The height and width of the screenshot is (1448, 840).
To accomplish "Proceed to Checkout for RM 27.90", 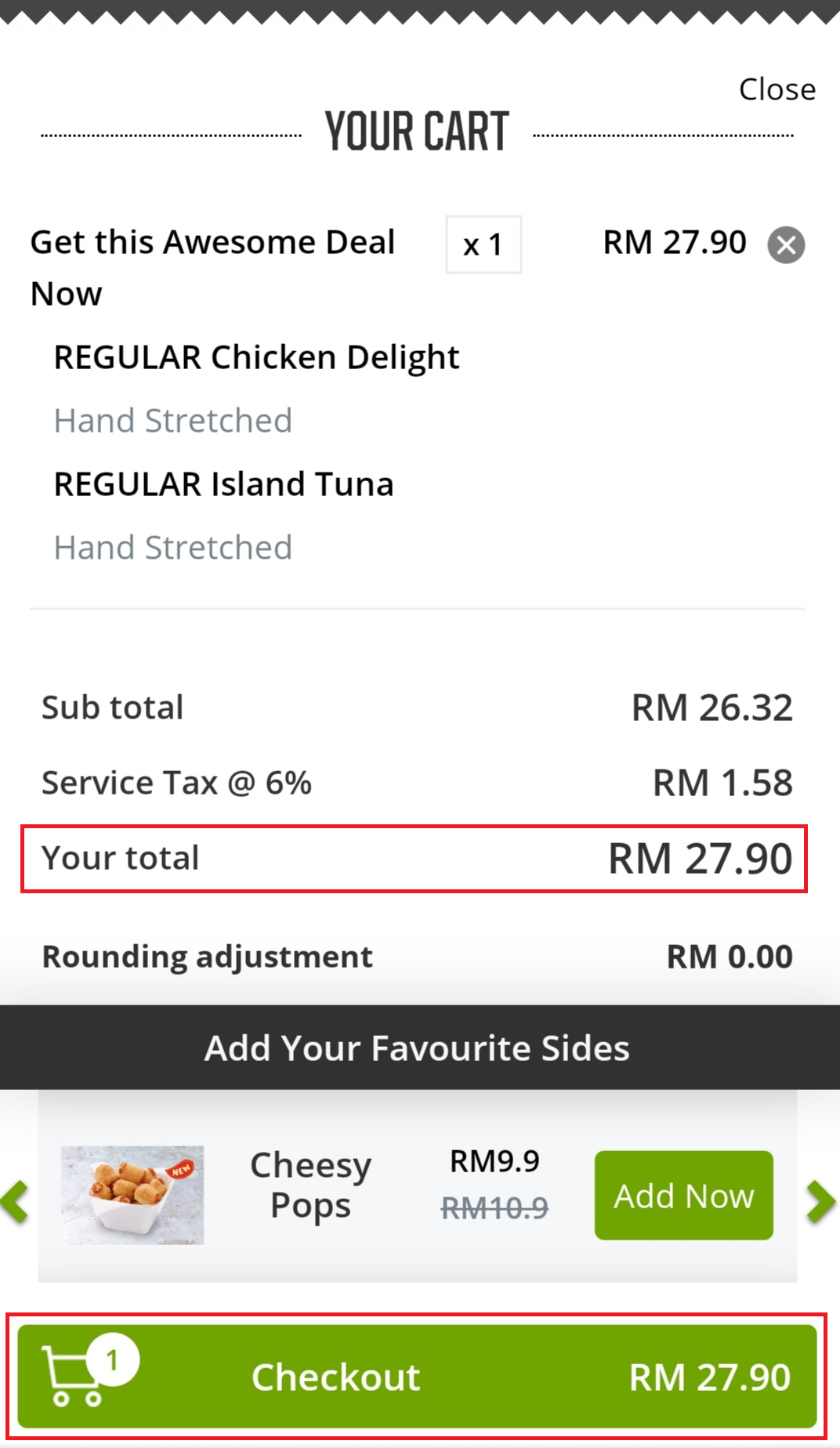I will (x=417, y=1377).
